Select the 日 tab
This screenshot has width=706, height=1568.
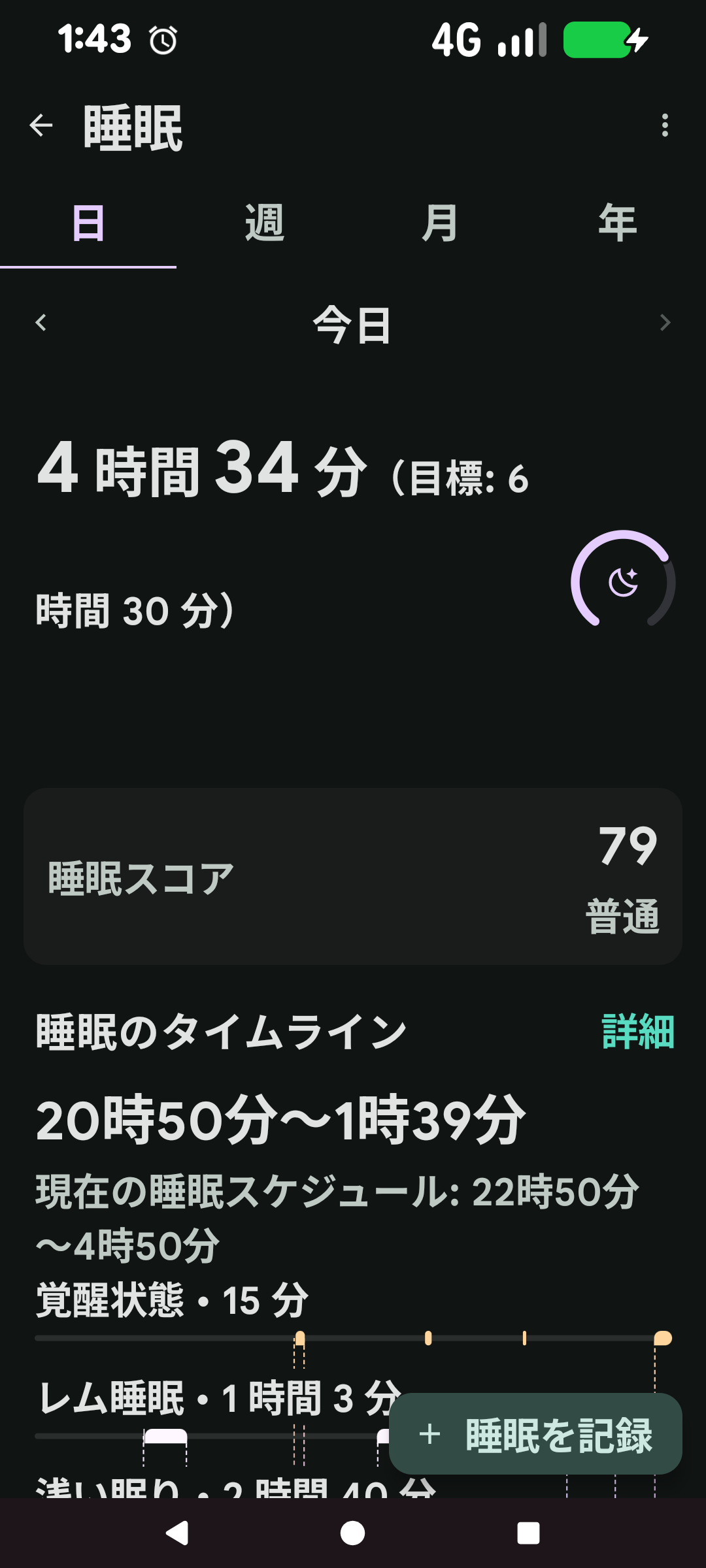[88, 223]
